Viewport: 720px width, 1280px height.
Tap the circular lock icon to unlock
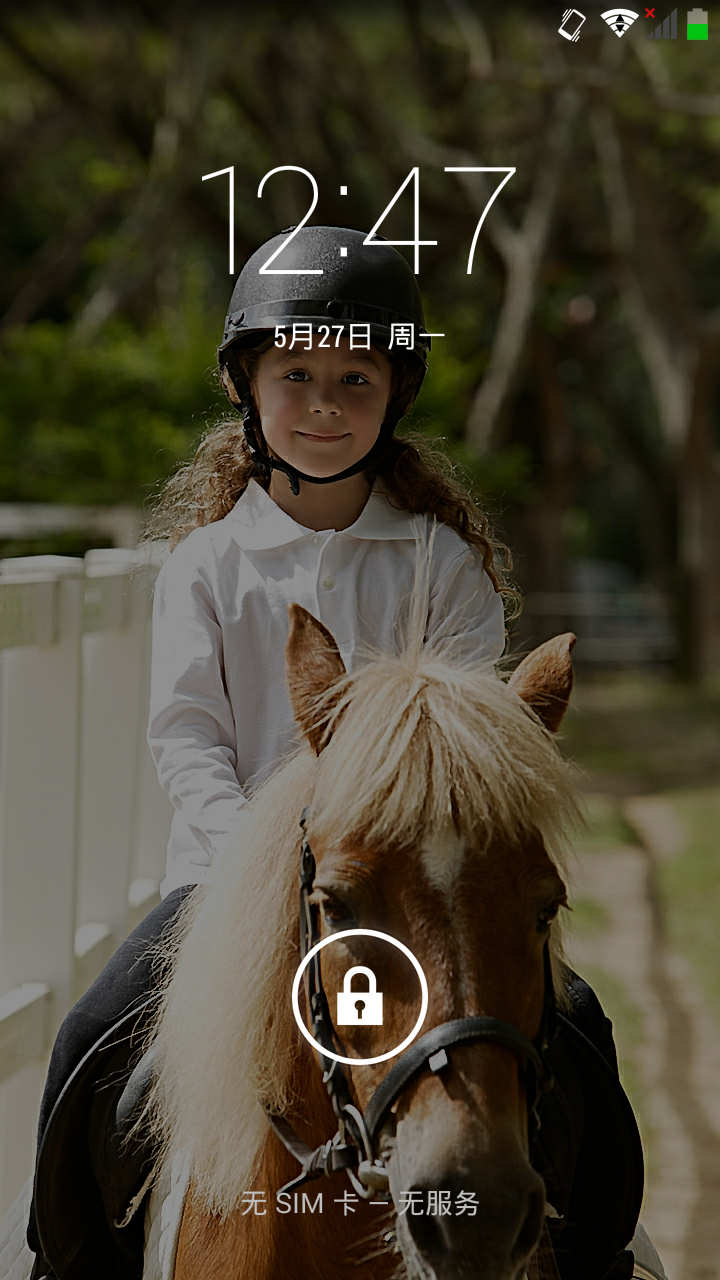point(360,997)
